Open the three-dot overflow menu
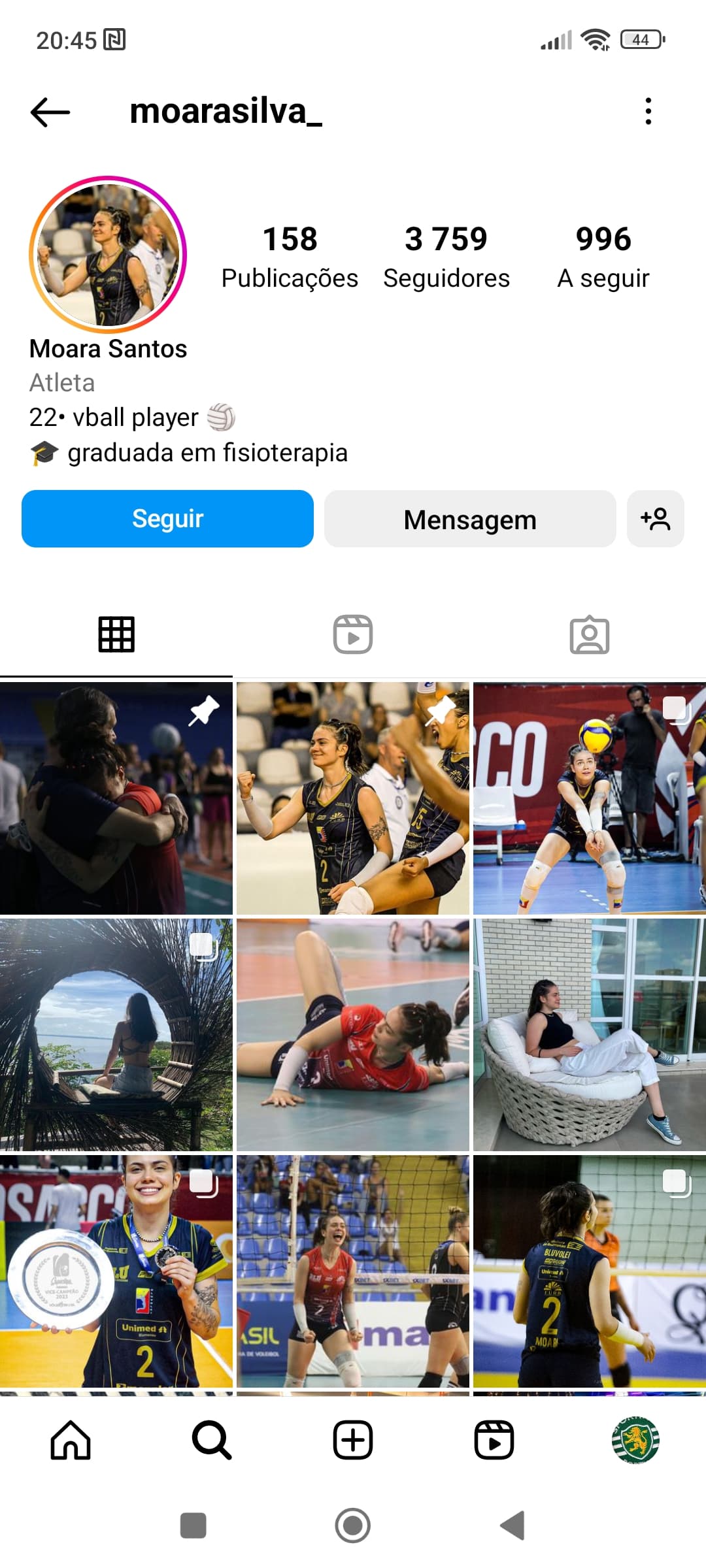The width and height of the screenshot is (706, 1568). (x=648, y=111)
